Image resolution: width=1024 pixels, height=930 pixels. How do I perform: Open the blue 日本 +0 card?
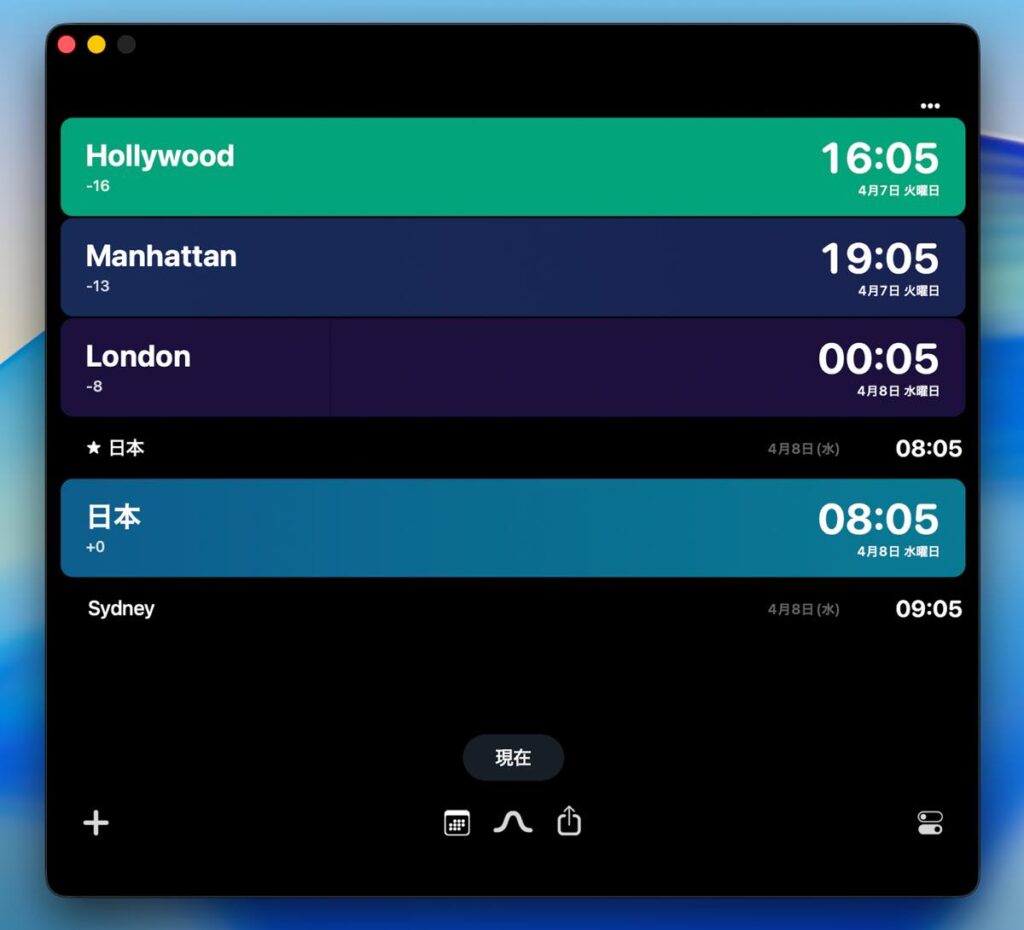(x=512, y=528)
